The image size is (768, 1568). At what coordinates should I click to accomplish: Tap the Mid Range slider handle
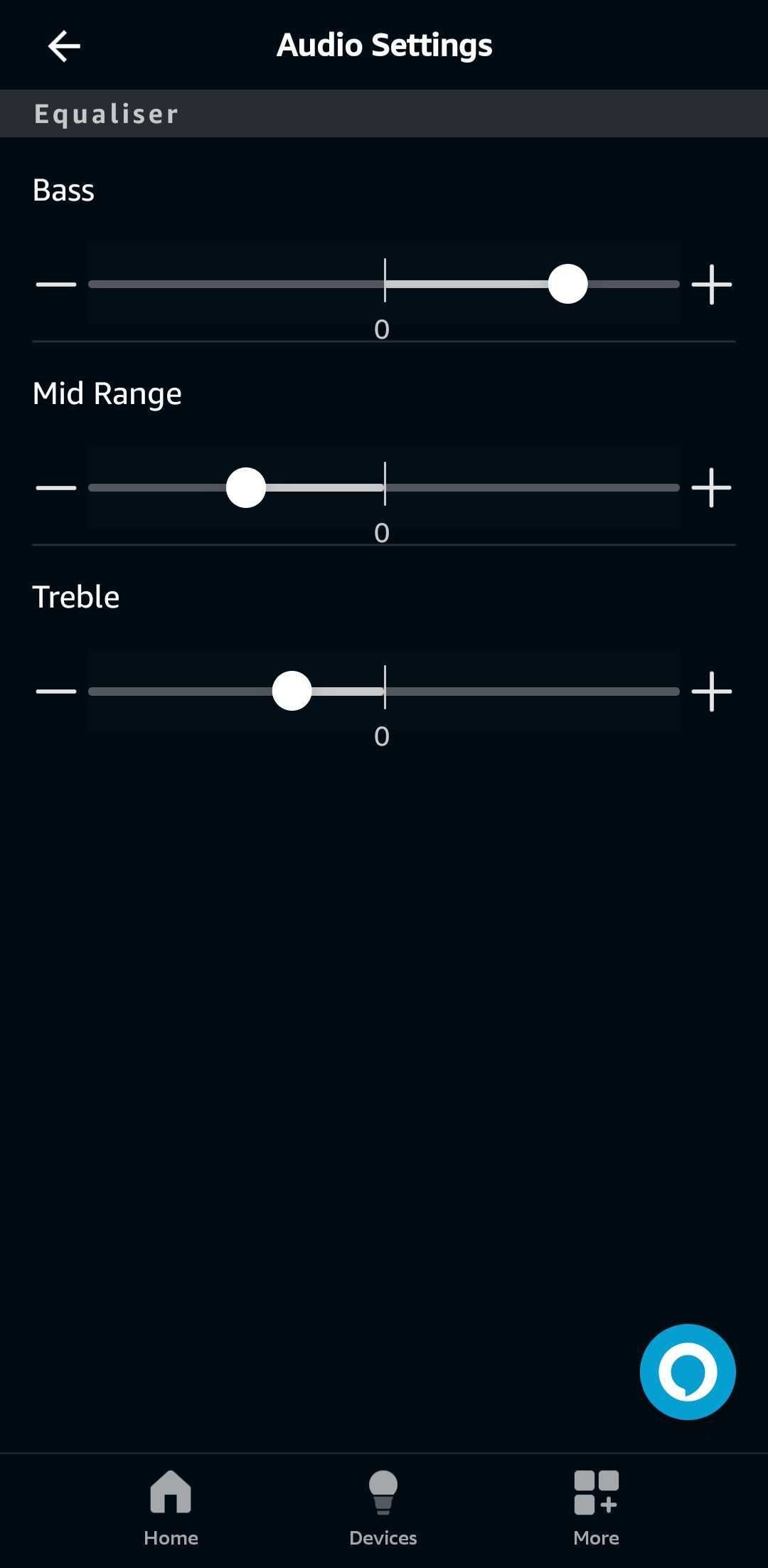pos(245,487)
